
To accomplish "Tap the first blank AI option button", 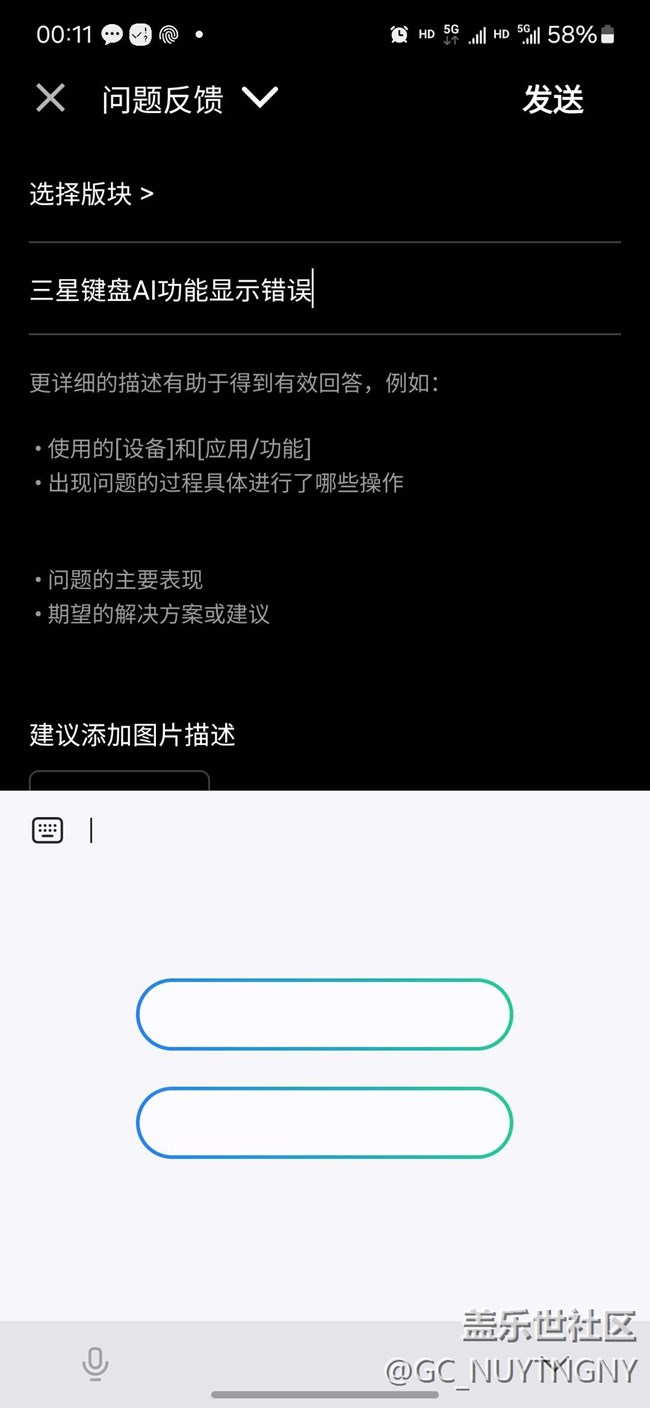I will coord(325,1014).
